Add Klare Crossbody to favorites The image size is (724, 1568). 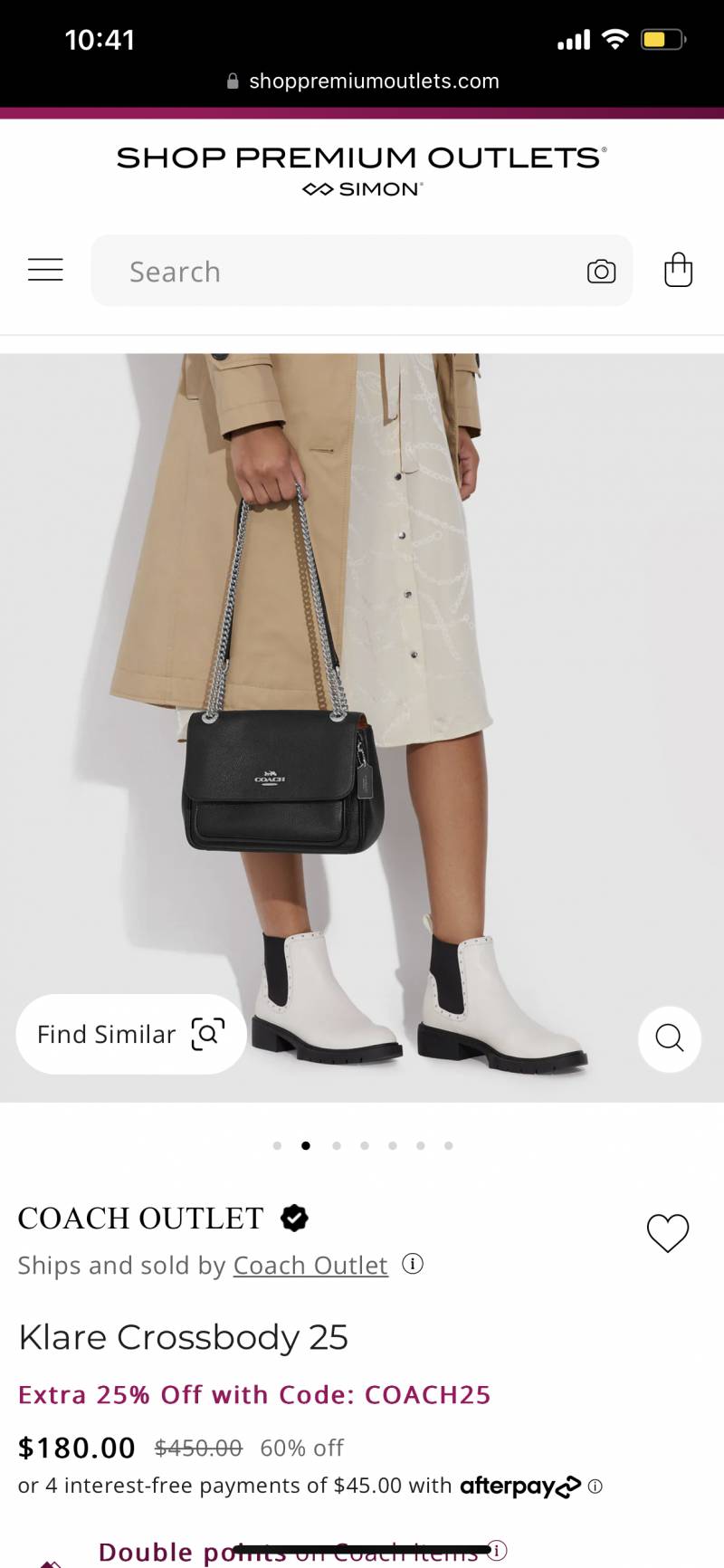click(668, 1233)
